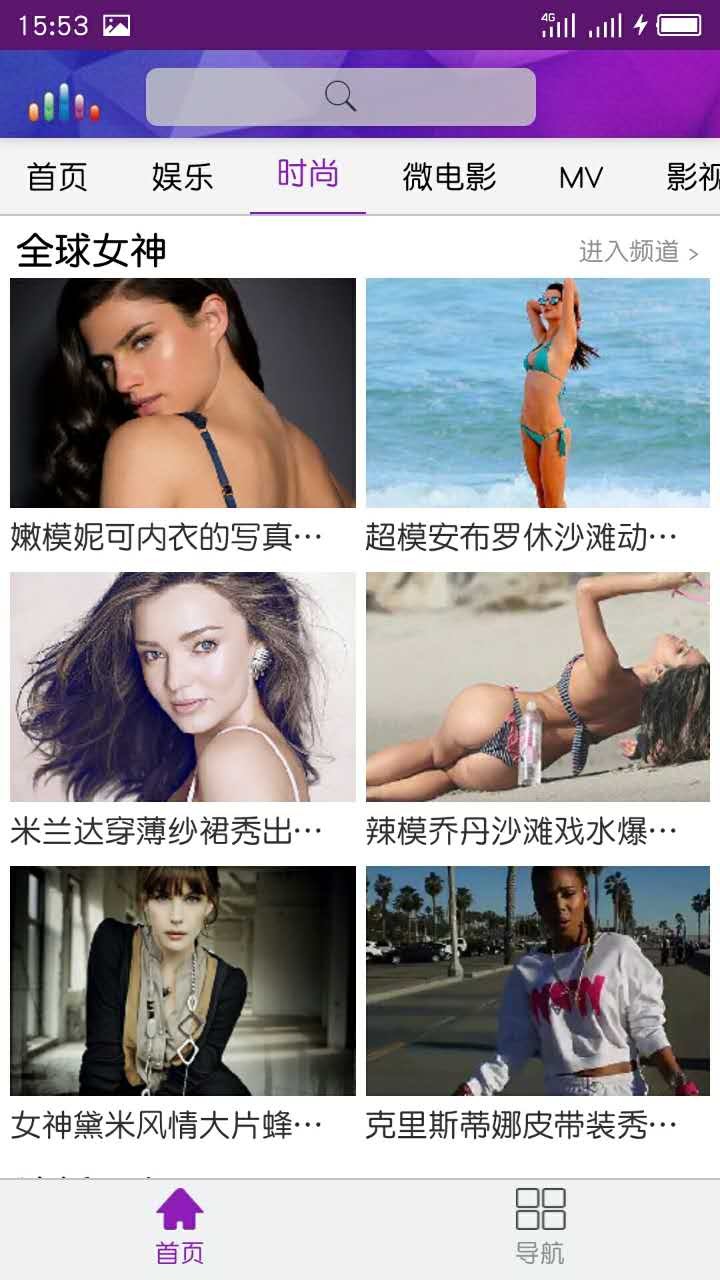Switch to the 娱乐 tab

click(182, 177)
